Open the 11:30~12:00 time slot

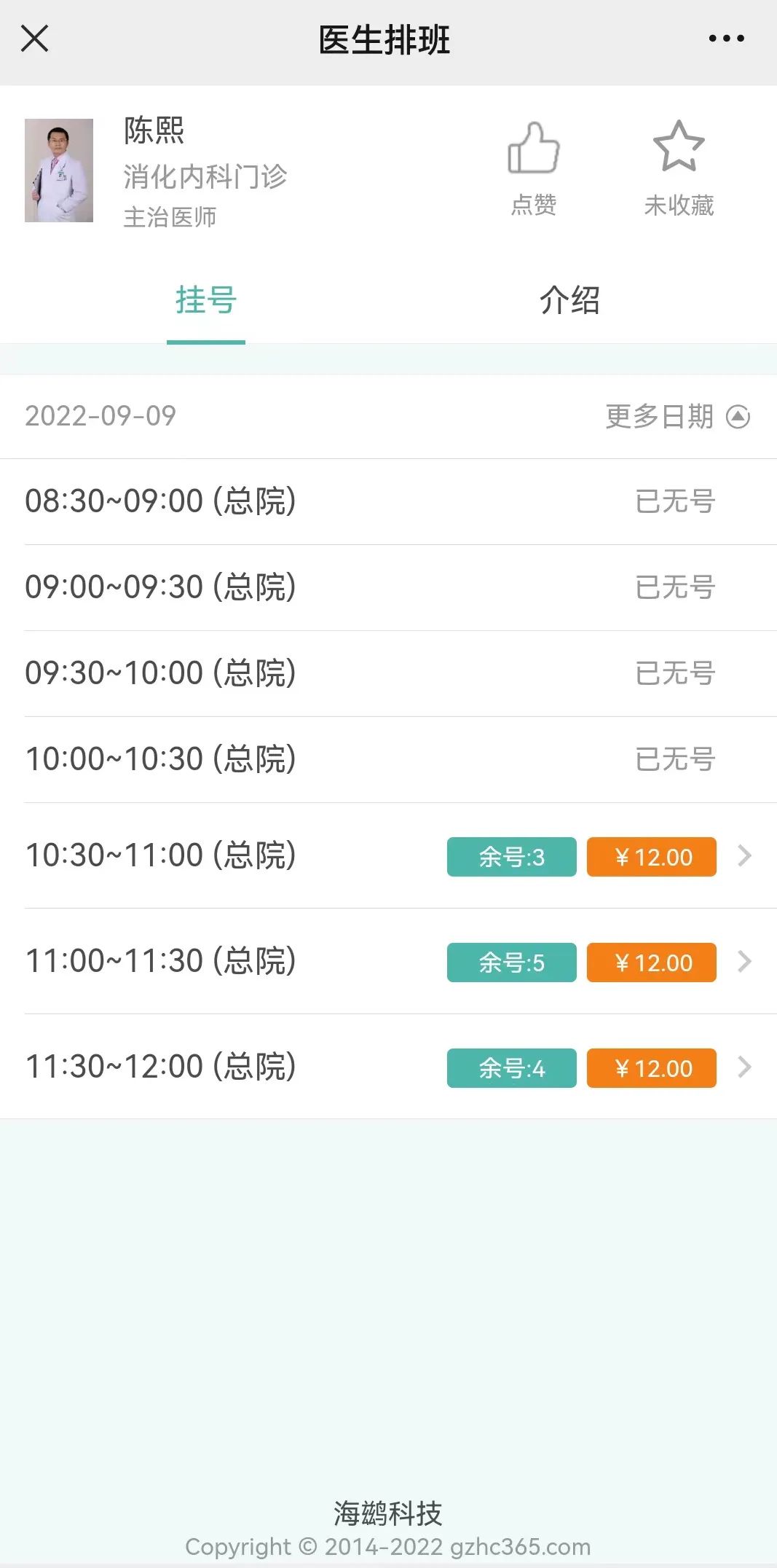pyautogui.click(x=388, y=1067)
